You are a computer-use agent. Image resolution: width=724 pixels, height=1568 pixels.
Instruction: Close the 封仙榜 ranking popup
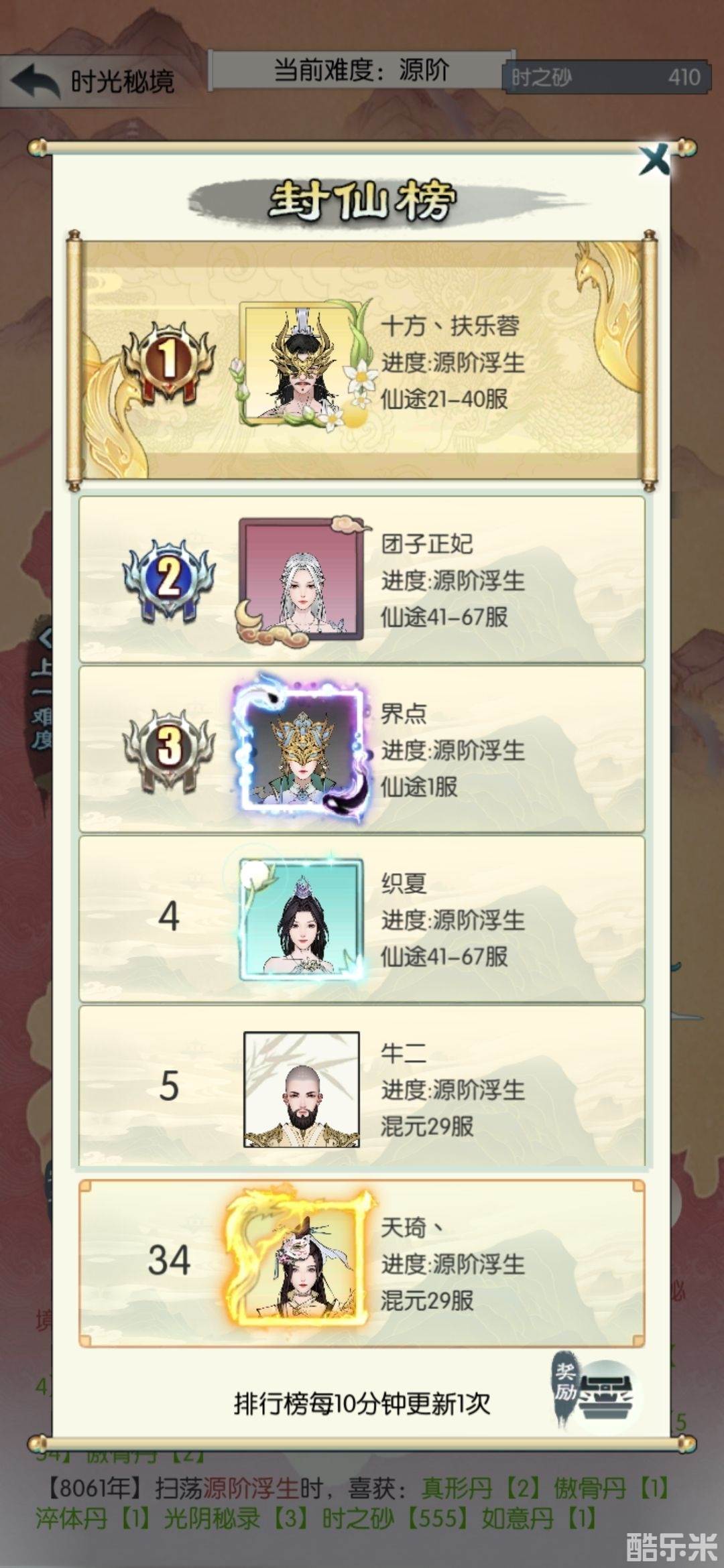click(654, 160)
